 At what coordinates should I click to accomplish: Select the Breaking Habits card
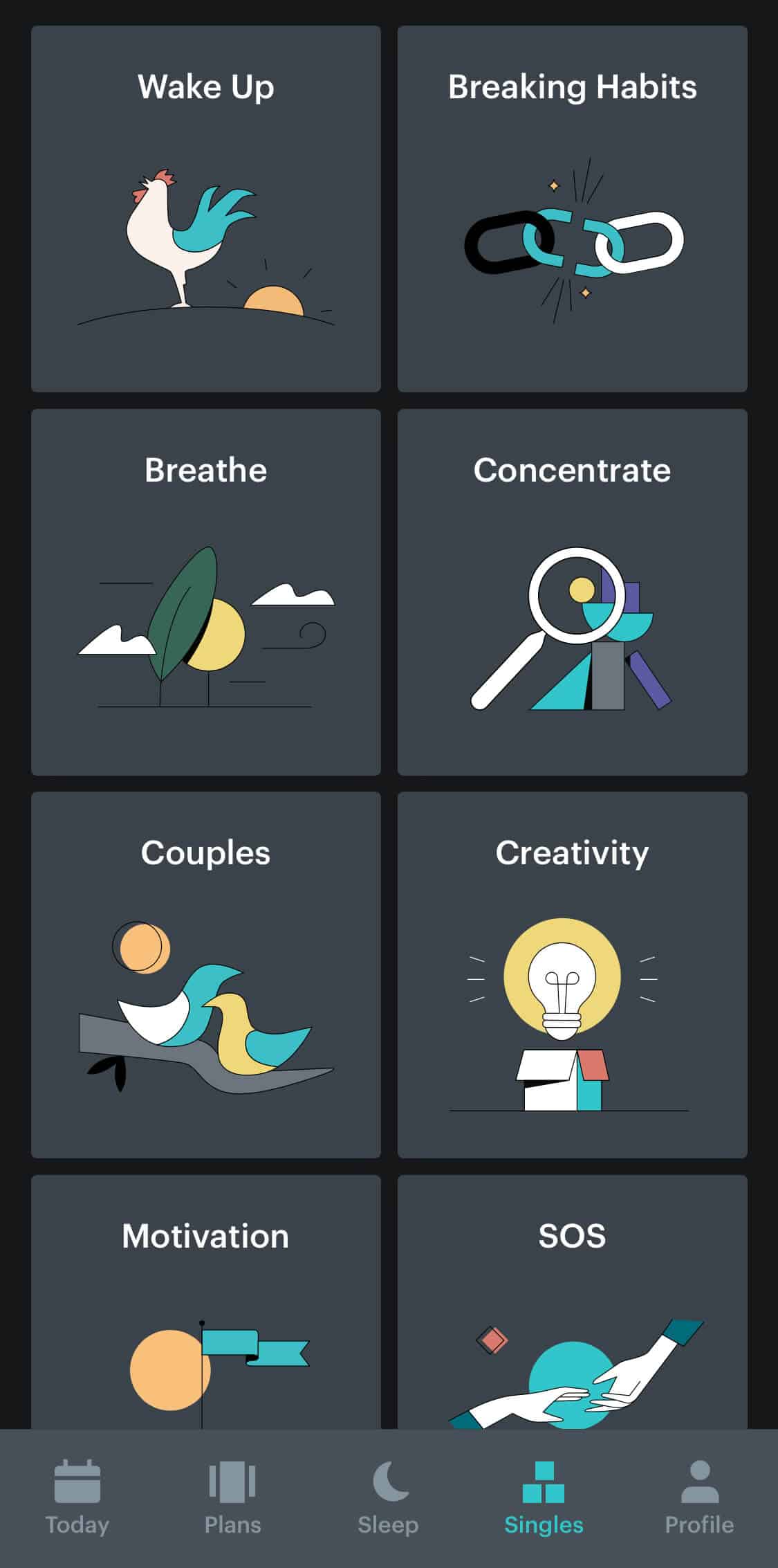click(x=572, y=209)
